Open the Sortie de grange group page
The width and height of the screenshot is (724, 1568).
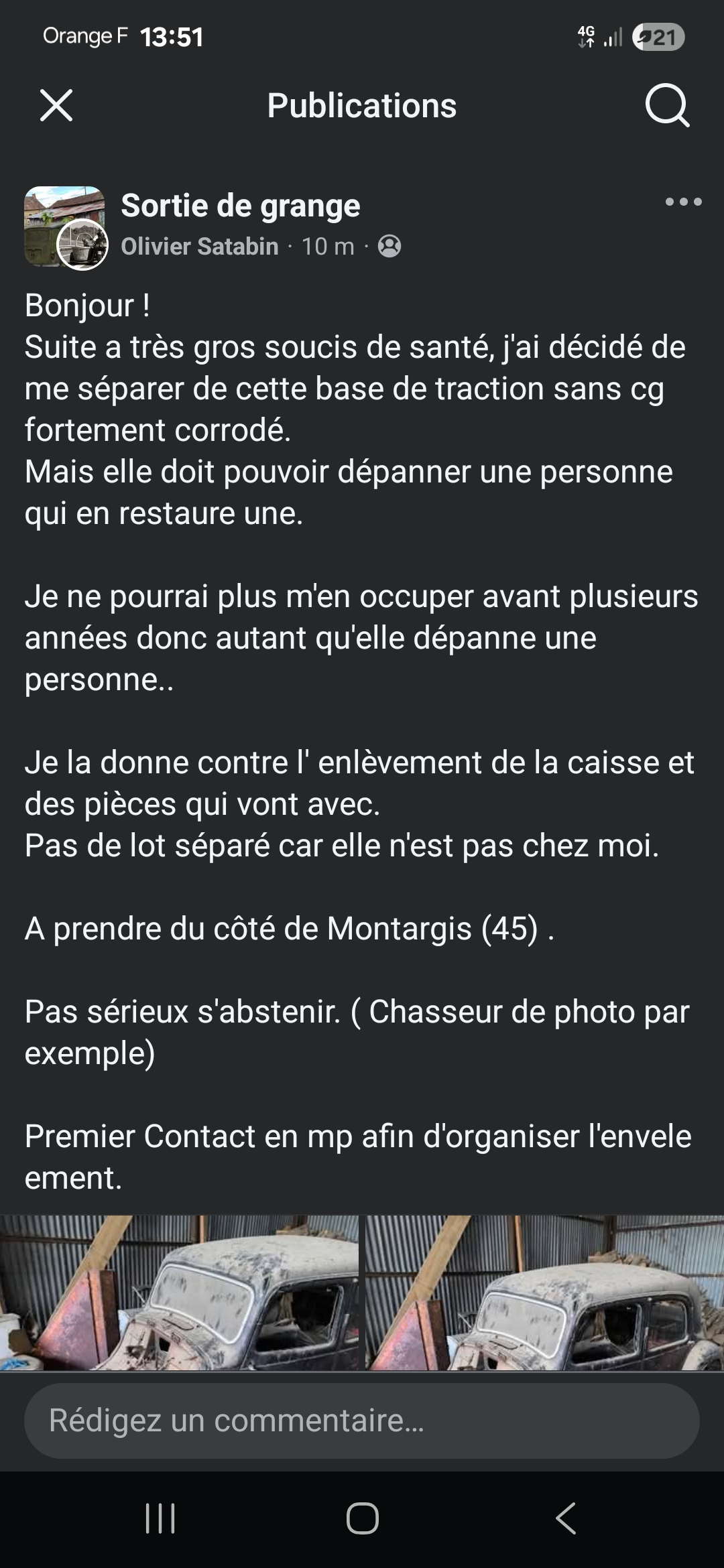240,206
